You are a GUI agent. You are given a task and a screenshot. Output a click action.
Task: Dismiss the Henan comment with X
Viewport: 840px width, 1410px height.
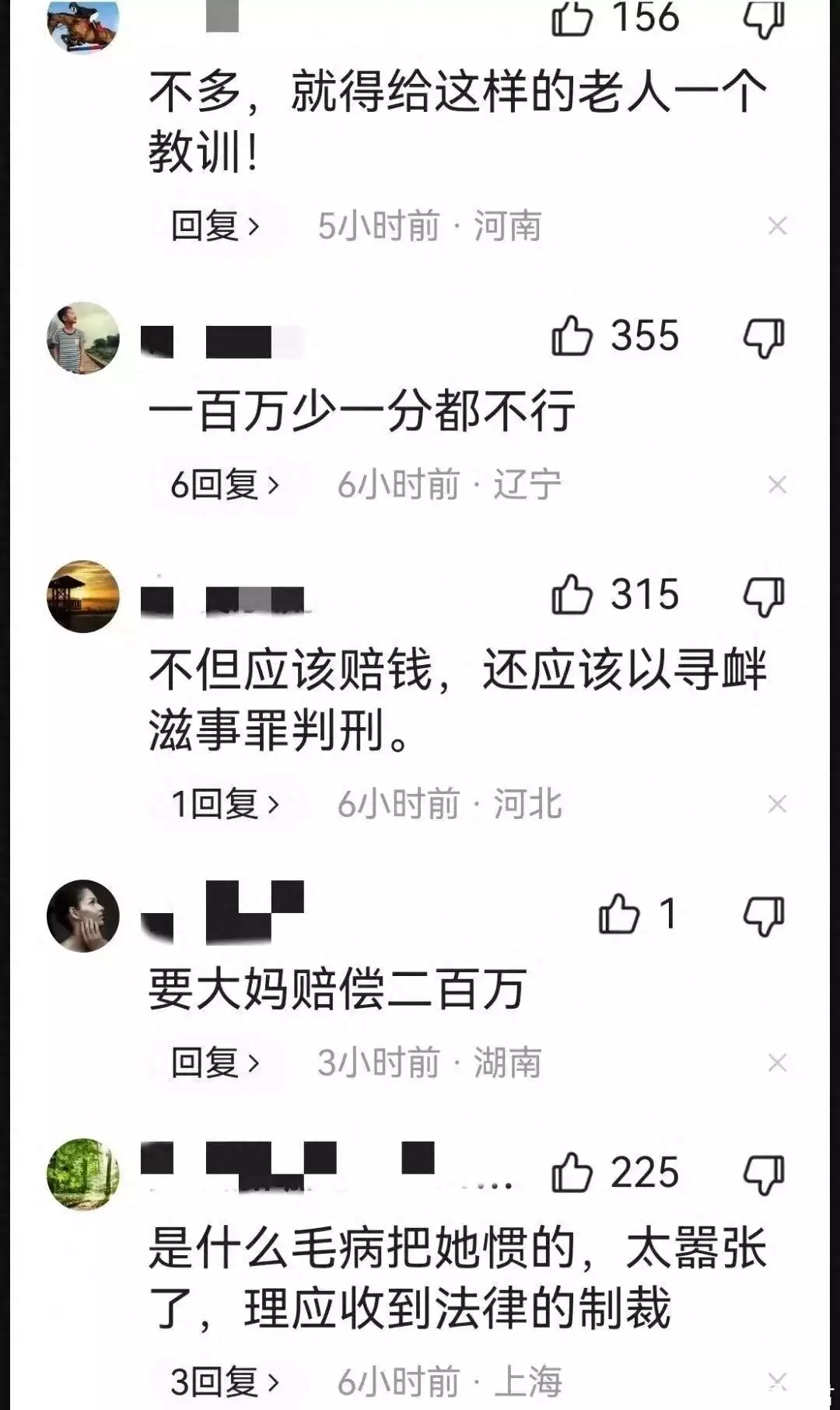(777, 226)
